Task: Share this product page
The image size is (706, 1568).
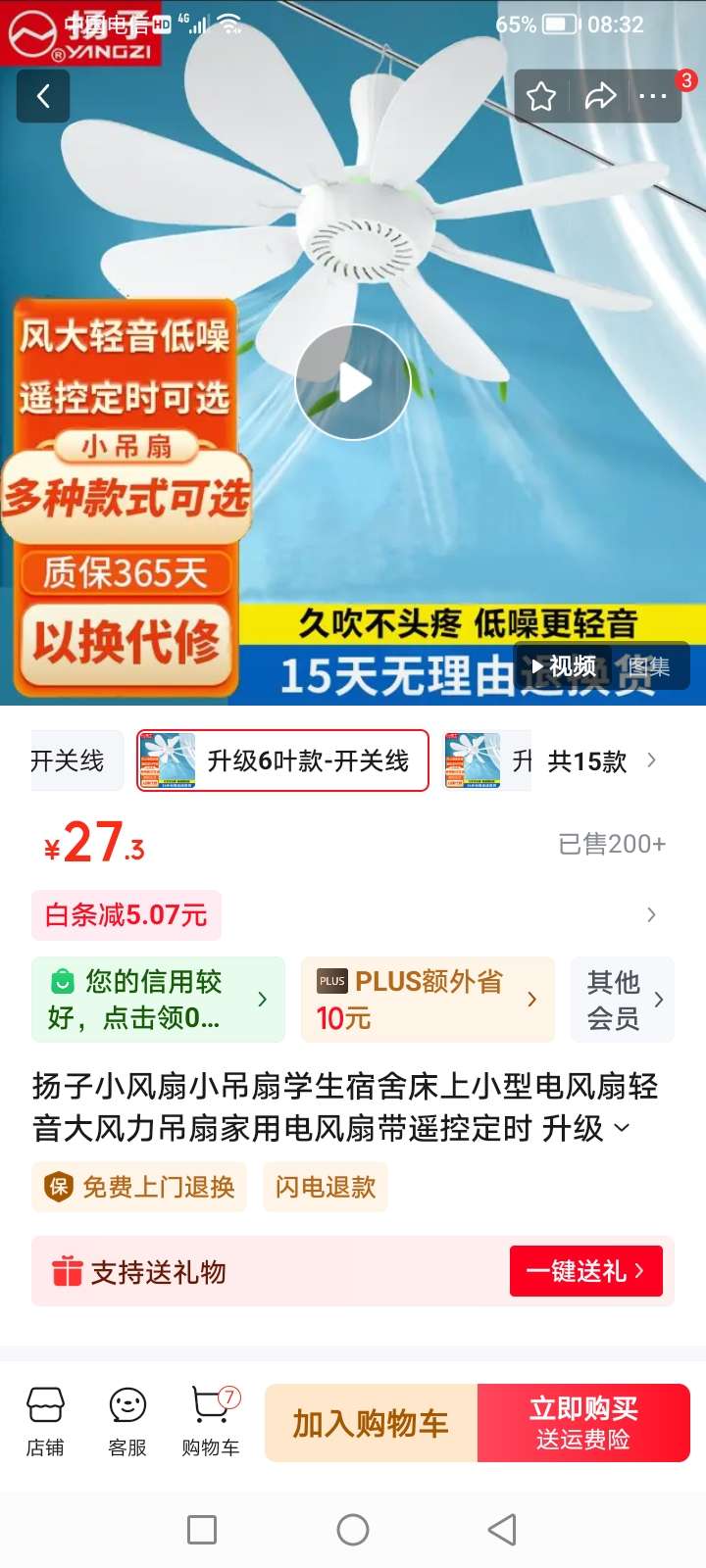Action: [x=599, y=96]
